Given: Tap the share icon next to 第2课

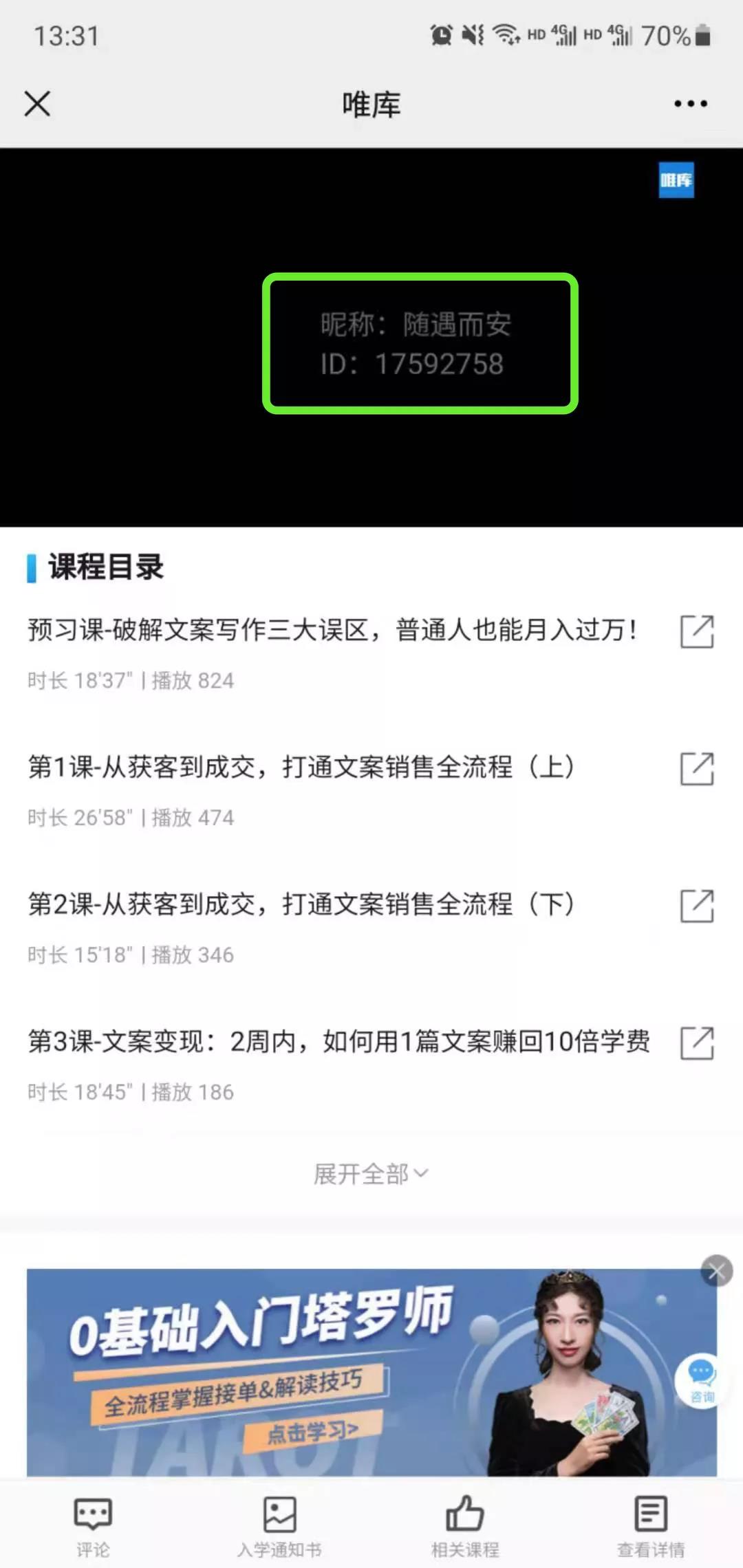Looking at the screenshot, I should pyautogui.click(x=697, y=906).
